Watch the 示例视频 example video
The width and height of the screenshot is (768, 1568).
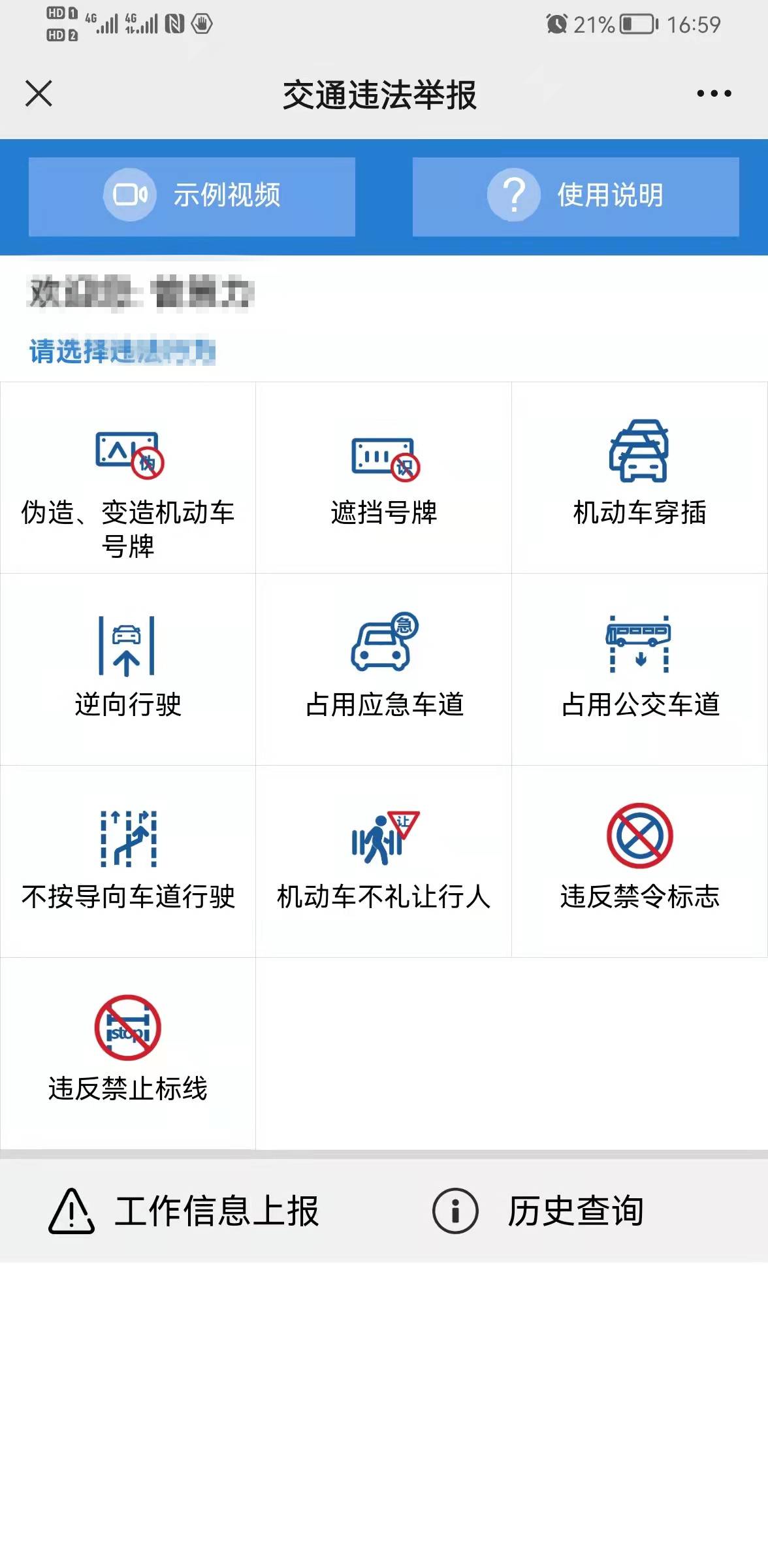pyautogui.click(x=192, y=196)
